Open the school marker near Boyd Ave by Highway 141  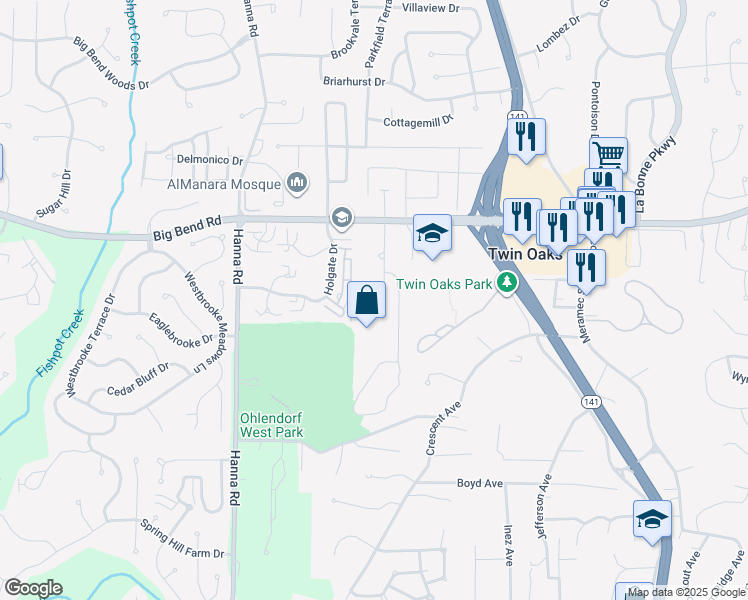pos(652,523)
